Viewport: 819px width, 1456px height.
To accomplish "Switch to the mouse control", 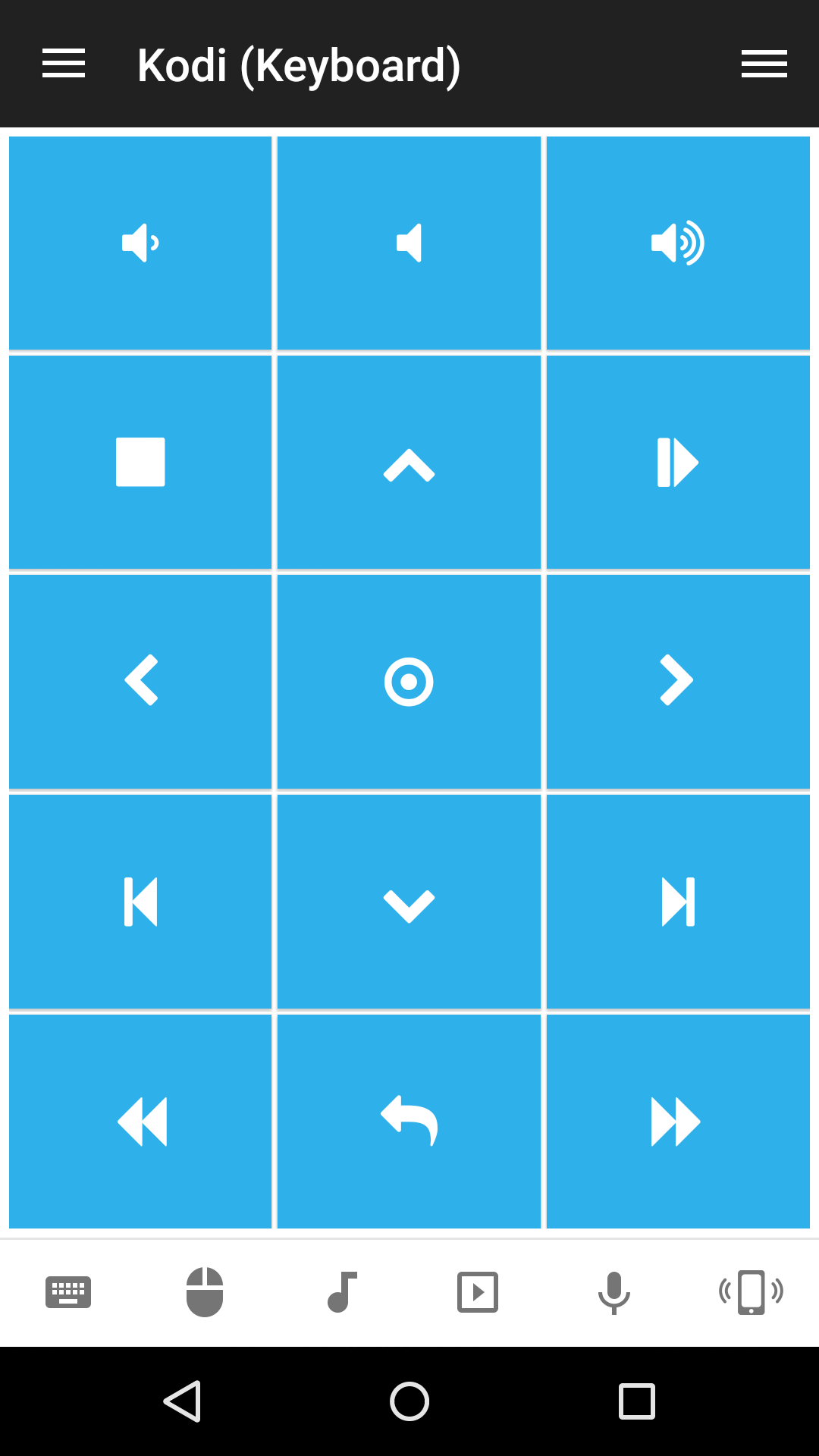I will click(x=205, y=1292).
